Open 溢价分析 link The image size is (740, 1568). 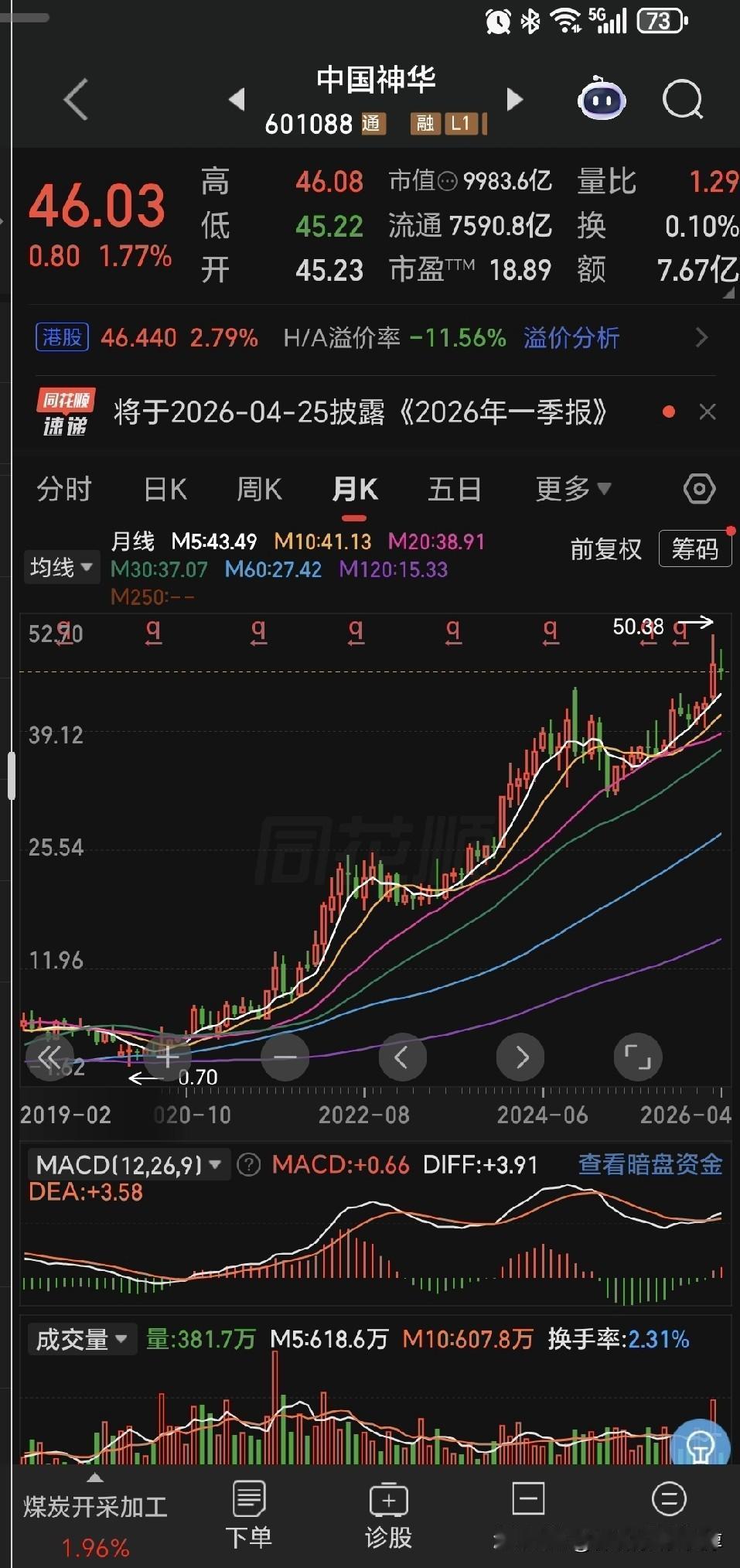[571, 337]
